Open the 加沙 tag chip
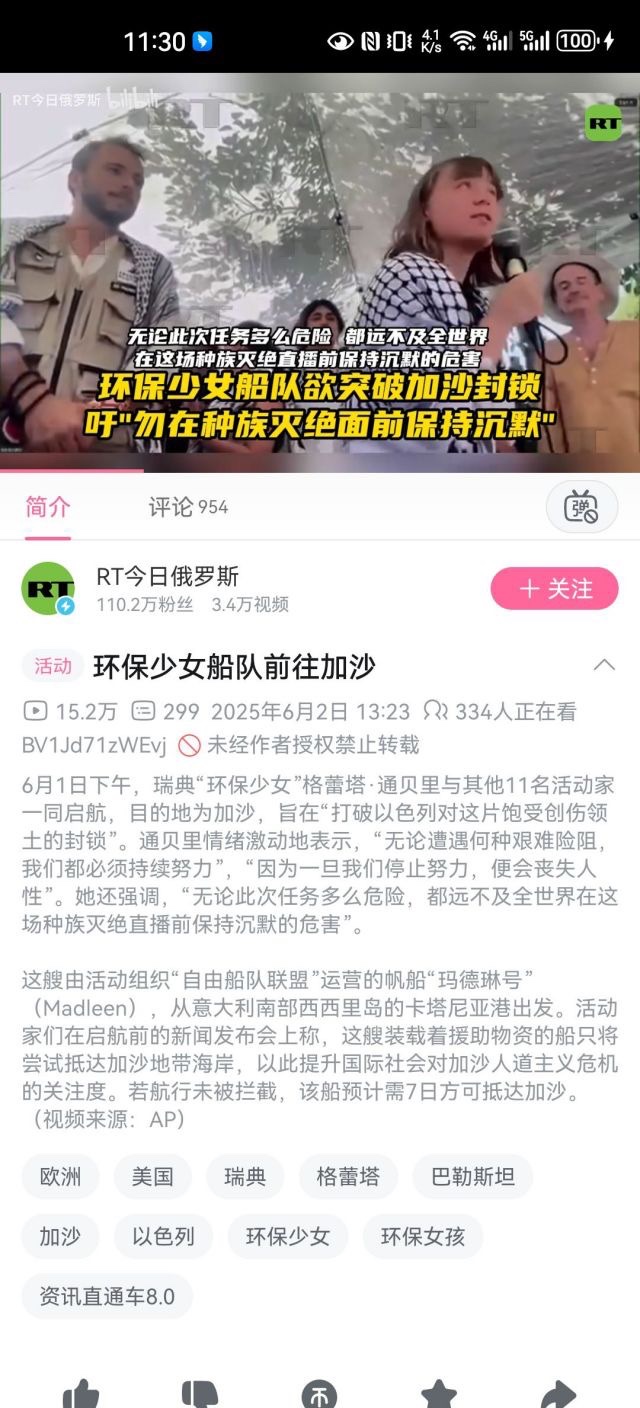 pos(60,1237)
